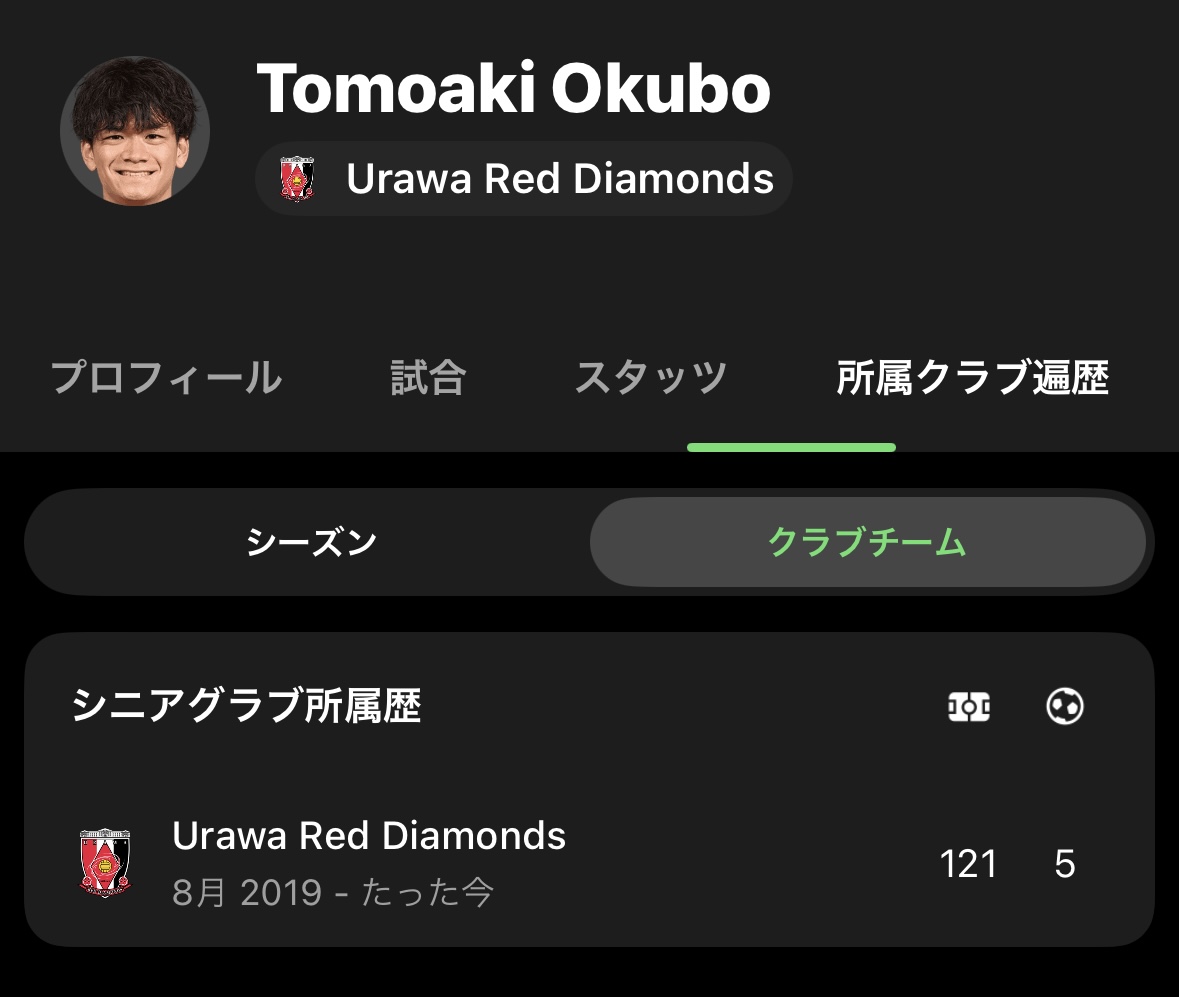Select the 所属クラブ遍歴 tab
This screenshot has width=1179, height=997.
click(x=972, y=380)
